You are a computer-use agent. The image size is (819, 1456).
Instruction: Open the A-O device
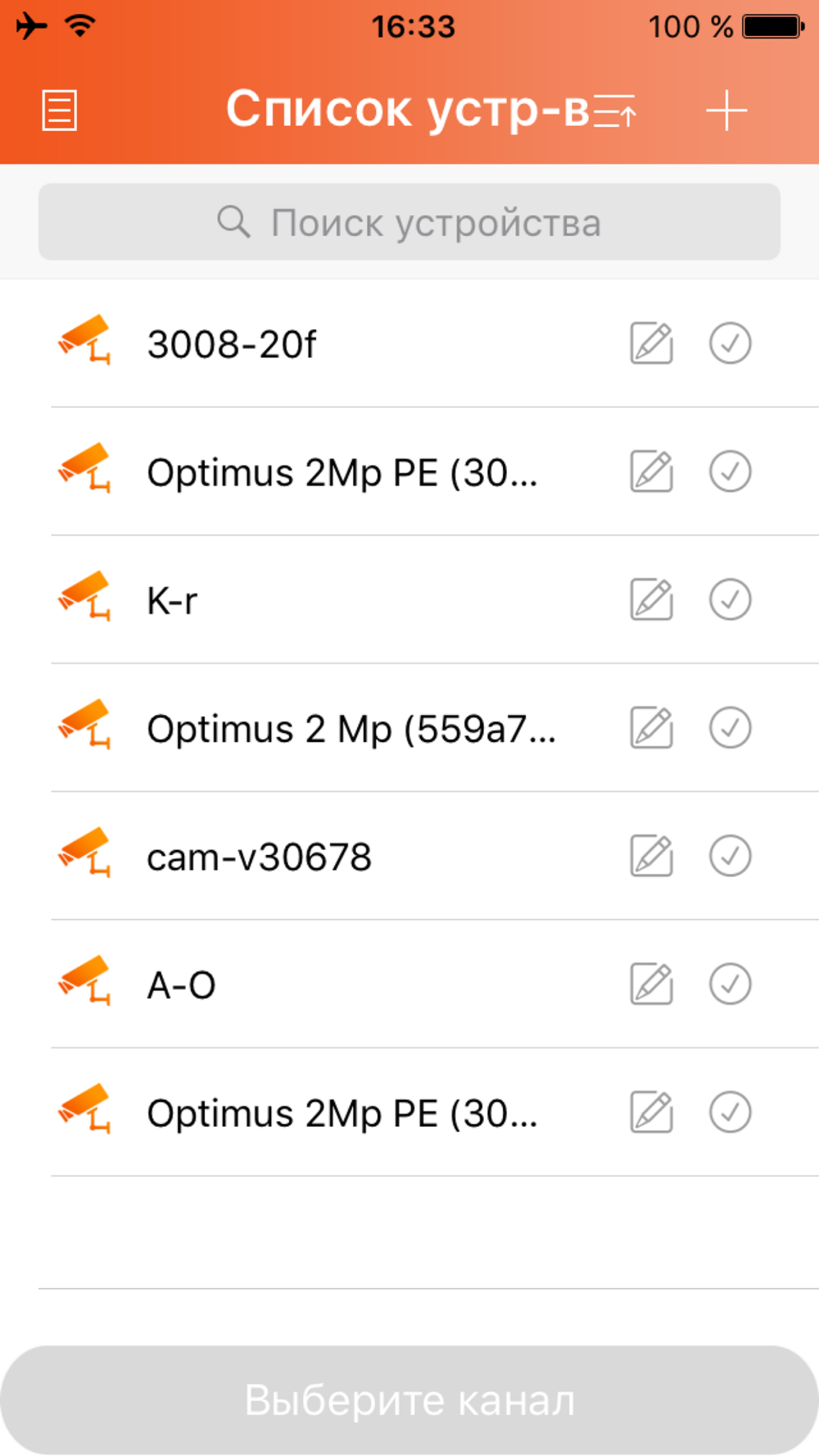pyautogui.click(x=181, y=985)
